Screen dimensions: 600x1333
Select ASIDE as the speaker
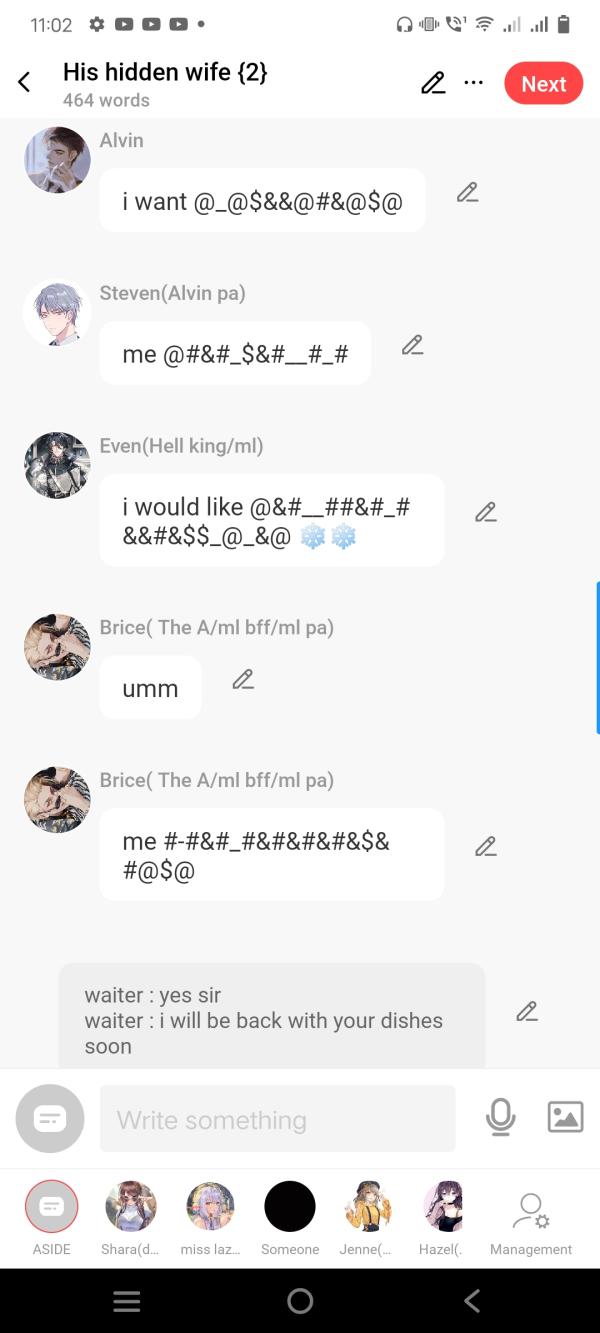coord(51,1207)
